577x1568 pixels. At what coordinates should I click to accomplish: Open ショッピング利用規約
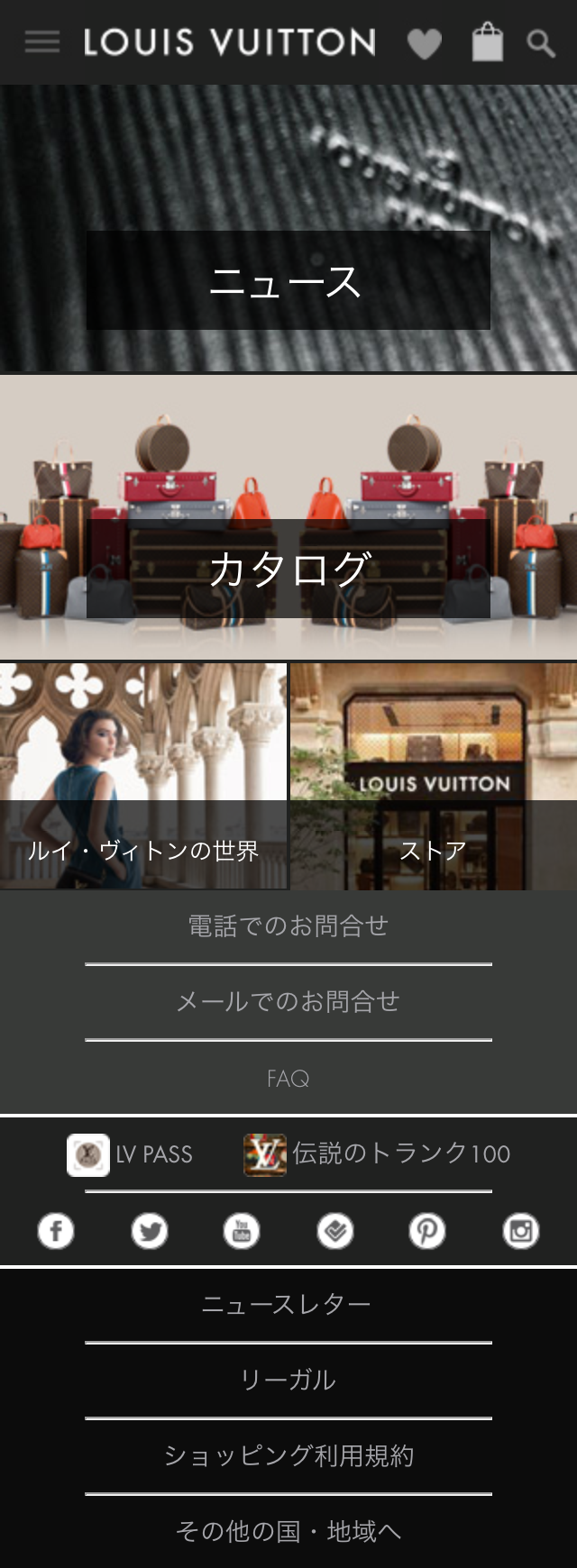(288, 1455)
